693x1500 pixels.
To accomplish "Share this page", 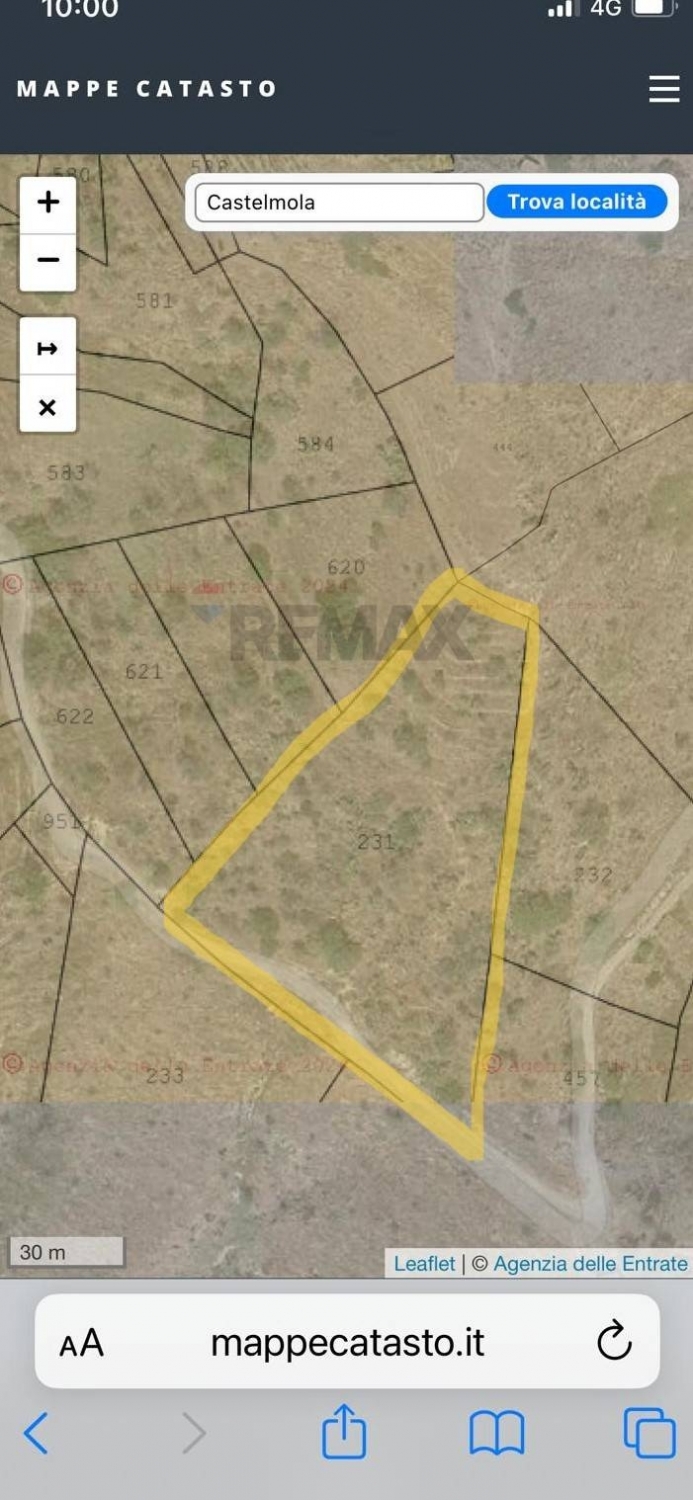I will [x=344, y=1432].
